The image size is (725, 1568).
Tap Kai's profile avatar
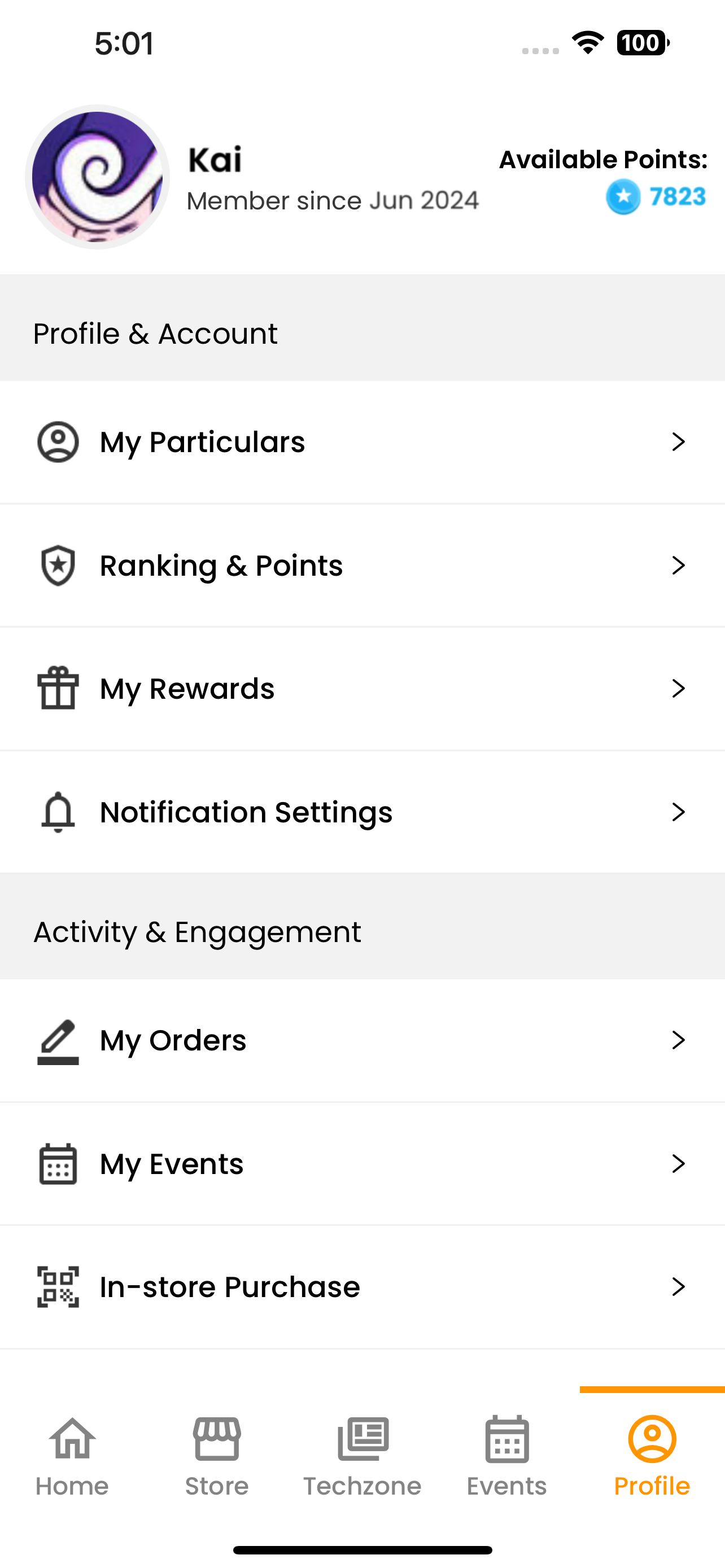coord(97,177)
